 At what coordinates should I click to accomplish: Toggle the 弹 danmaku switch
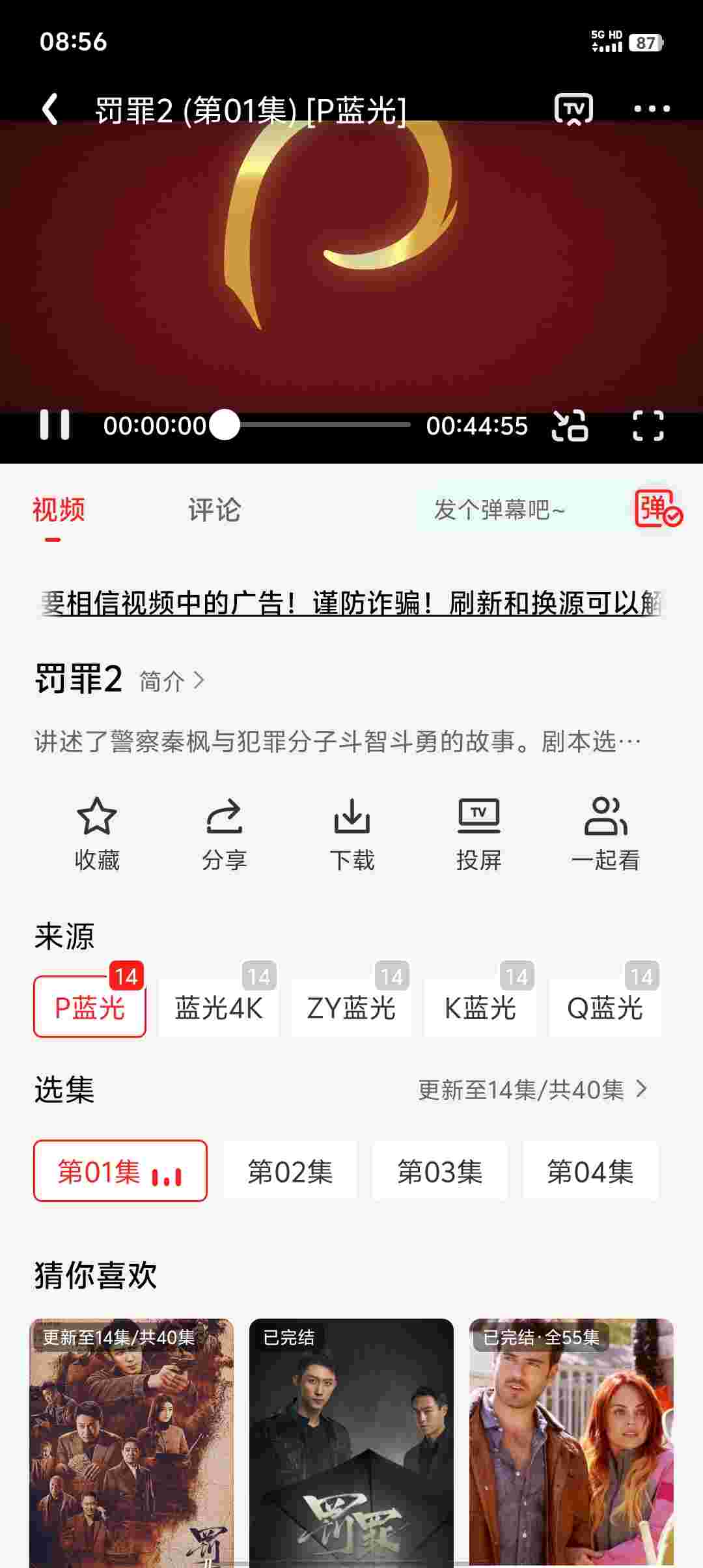pyautogui.click(x=657, y=509)
